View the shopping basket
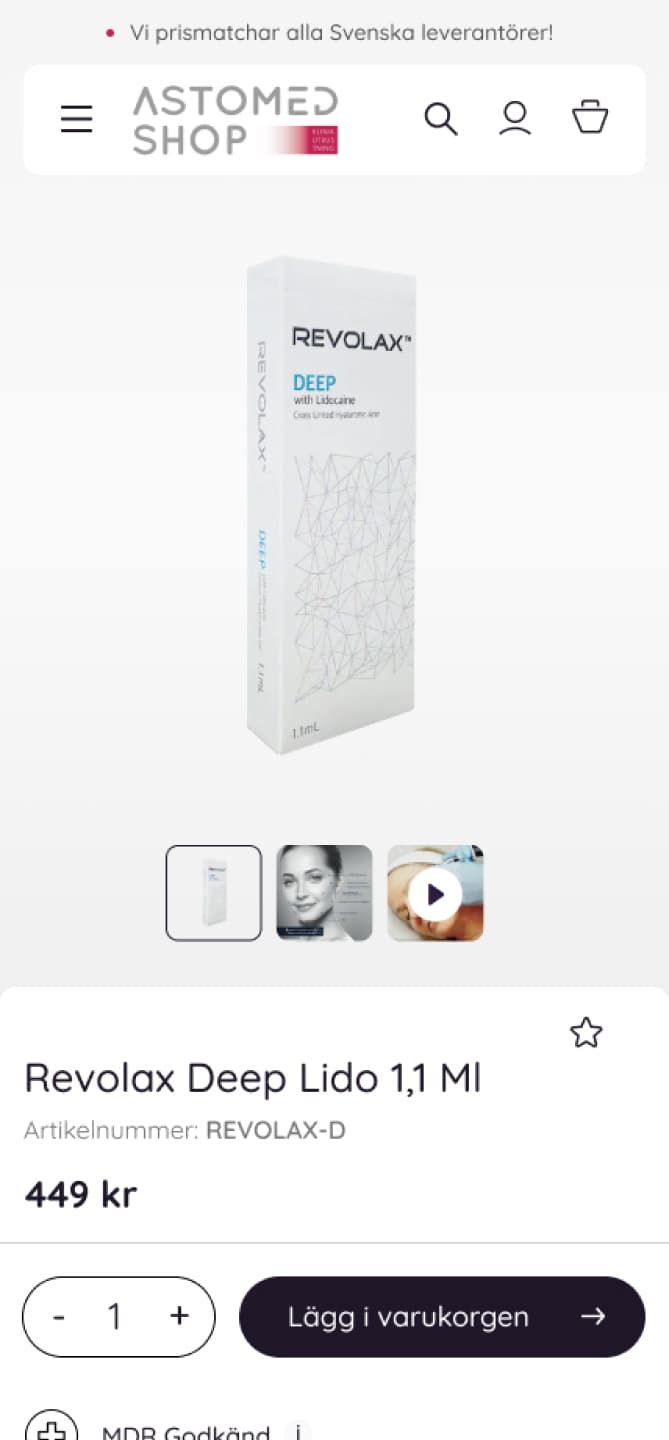 point(590,118)
